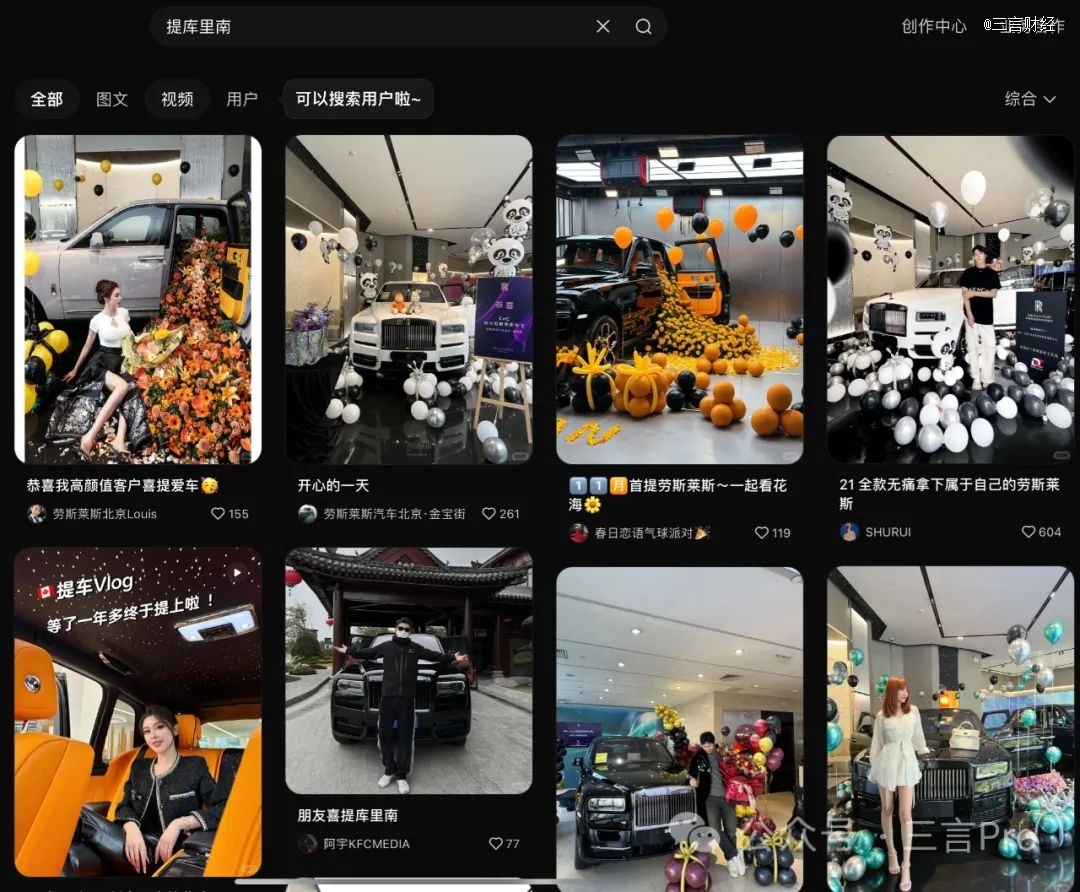1080x892 pixels.
Task: Like the post by SHURUI
Action: coord(1030,532)
